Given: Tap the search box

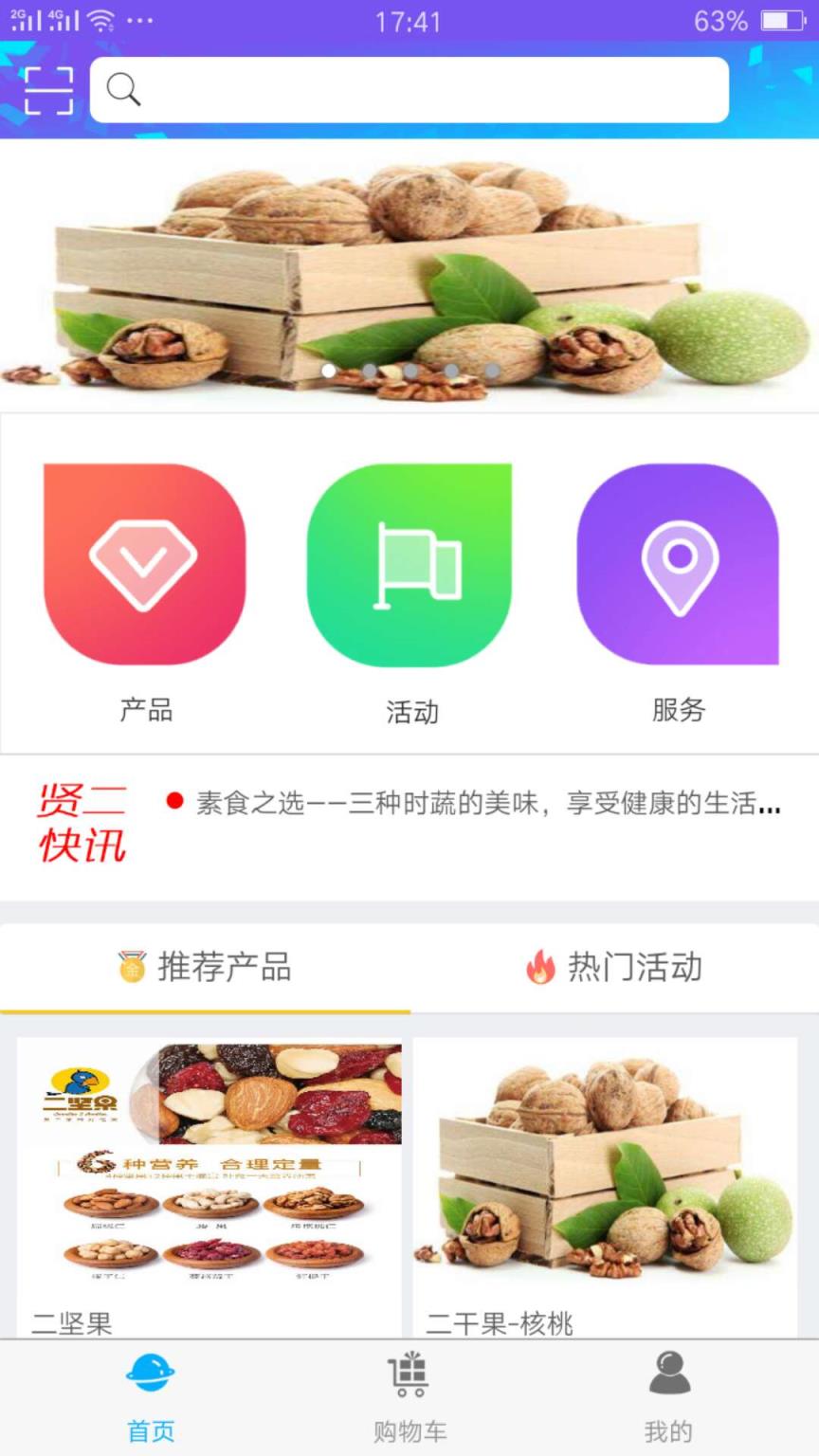Looking at the screenshot, I should pyautogui.click(x=409, y=90).
